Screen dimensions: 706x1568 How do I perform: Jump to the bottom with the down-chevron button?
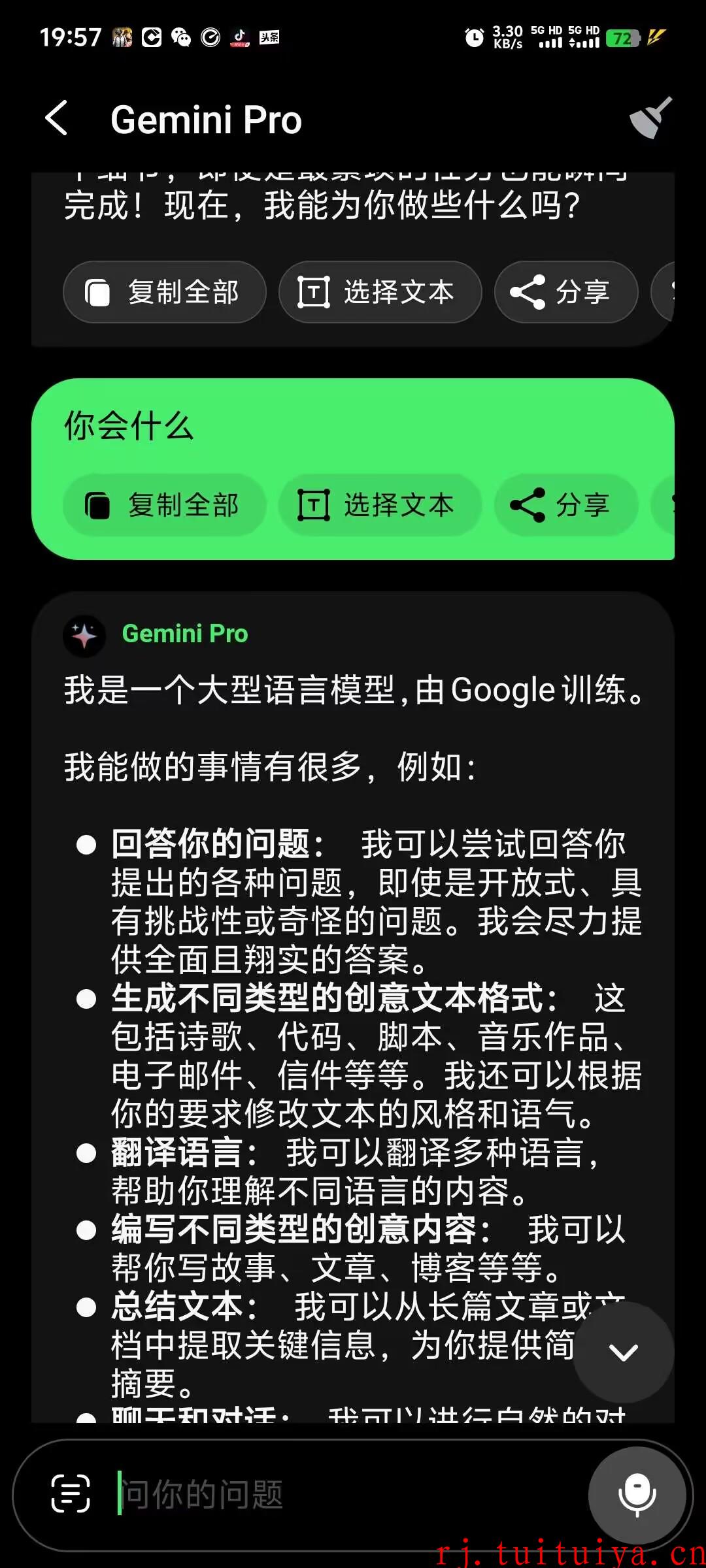click(624, 1352)
